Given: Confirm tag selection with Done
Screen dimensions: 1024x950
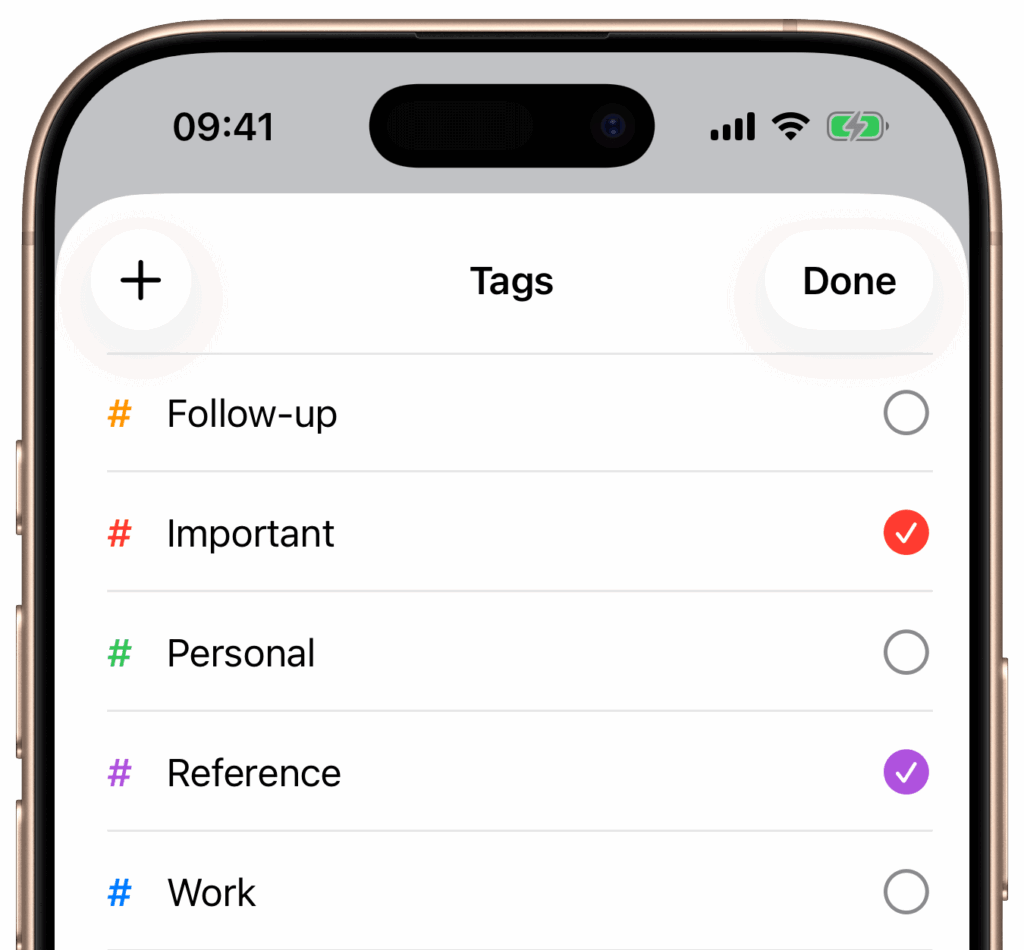Looking at the screenshot, I should click(x=849, y=281).
